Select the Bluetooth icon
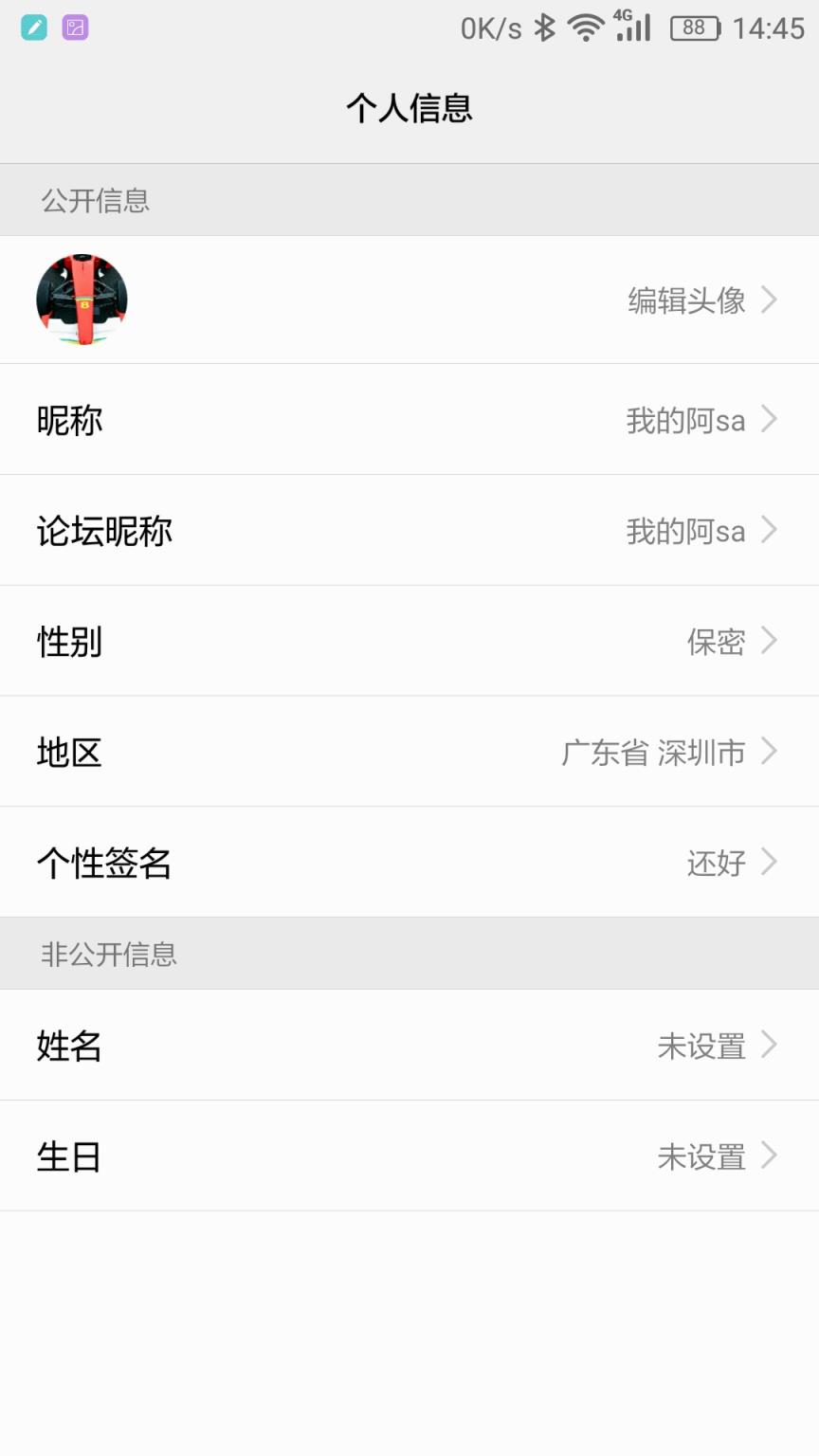The width and height of the screenshot is (819, 1456). coord(544,27)
